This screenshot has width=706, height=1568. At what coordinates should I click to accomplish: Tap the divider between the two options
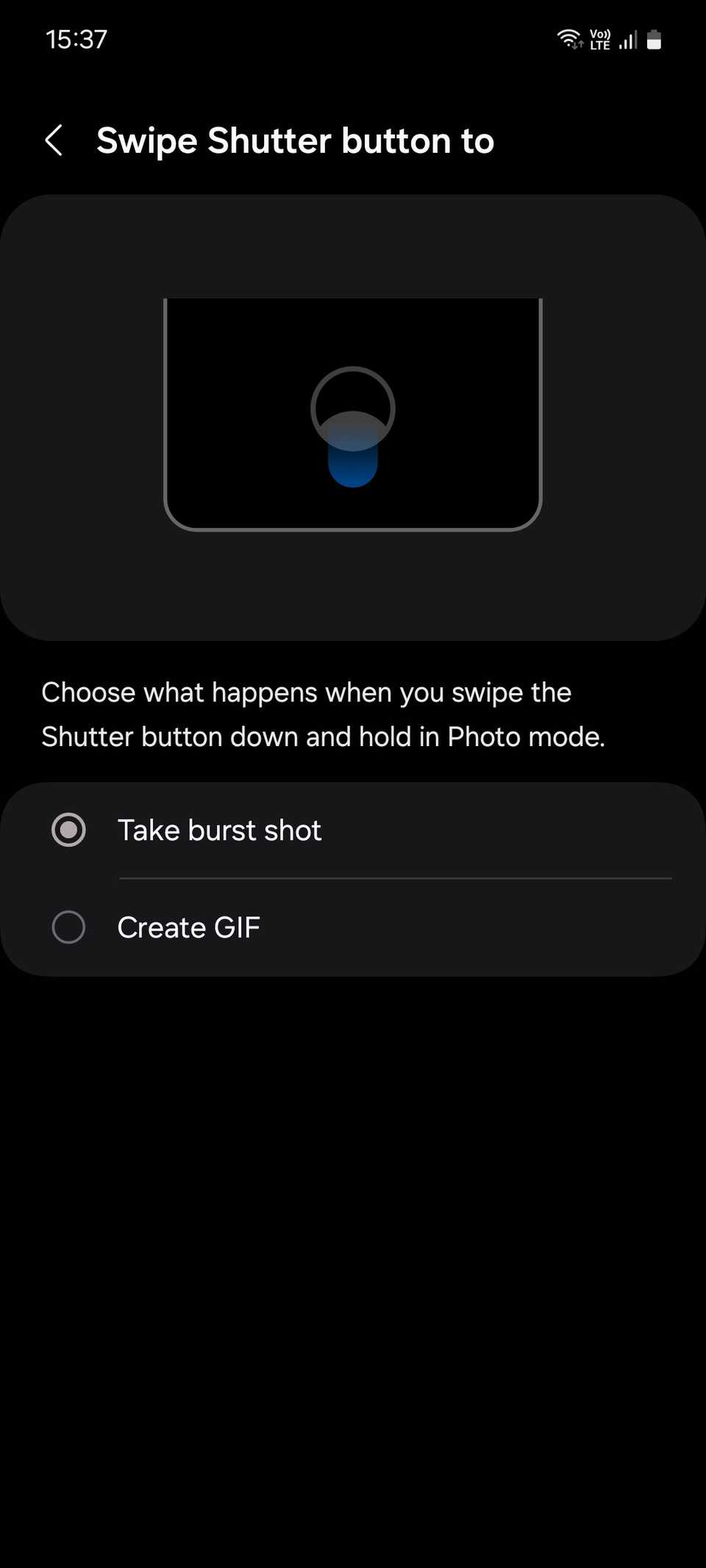[396, 878]
